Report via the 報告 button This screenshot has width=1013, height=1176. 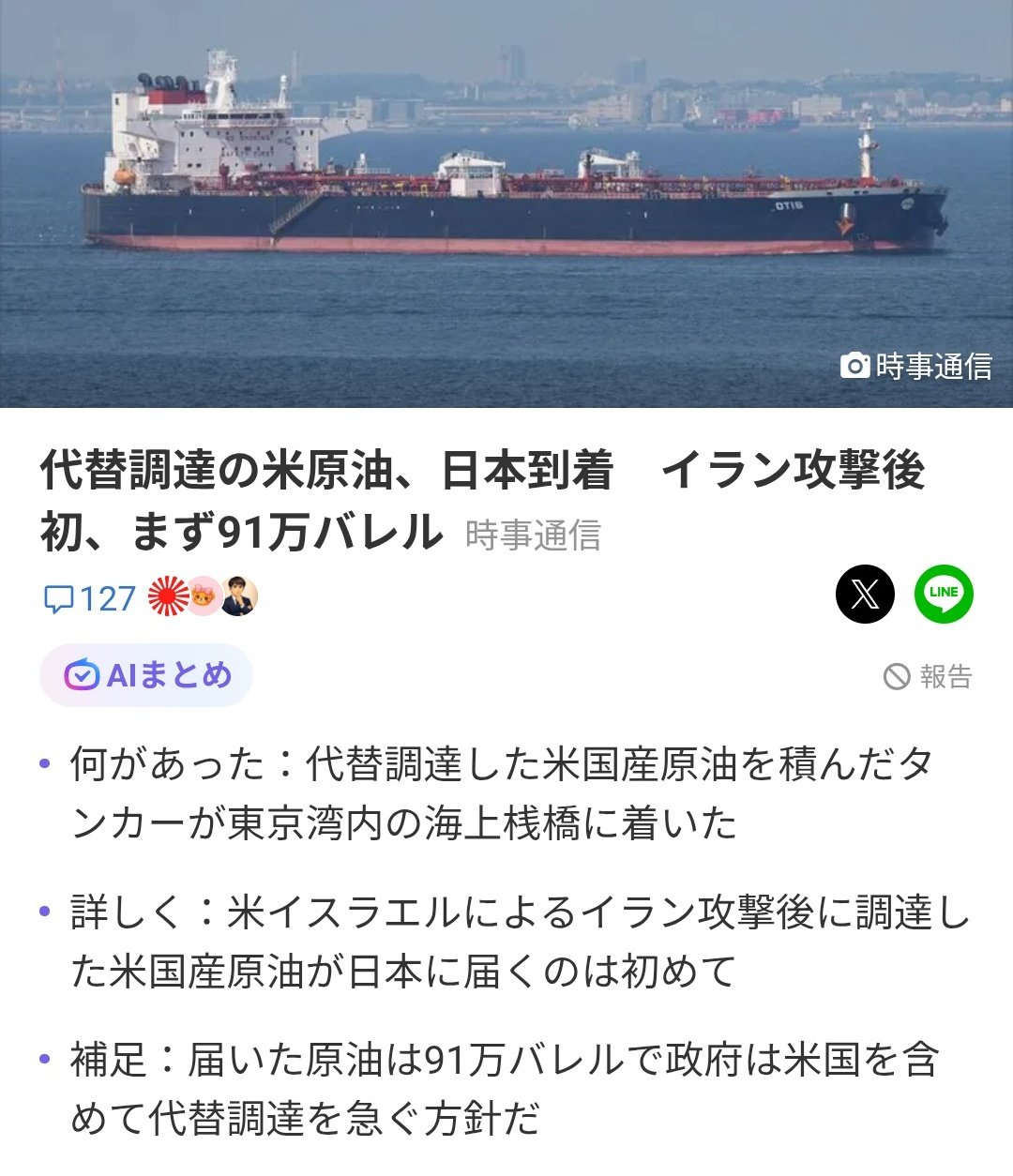pos(928,676)
